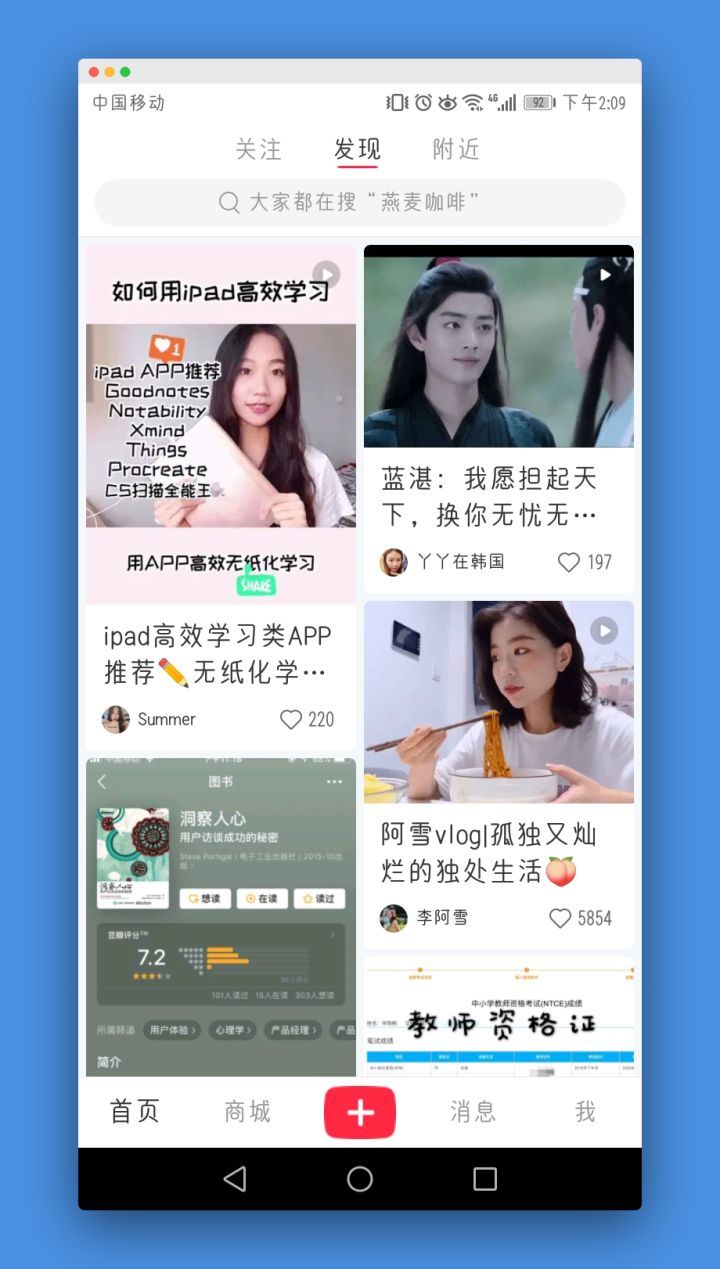
Task: Select the 发现 tab
Action: [x=357, y=150]
